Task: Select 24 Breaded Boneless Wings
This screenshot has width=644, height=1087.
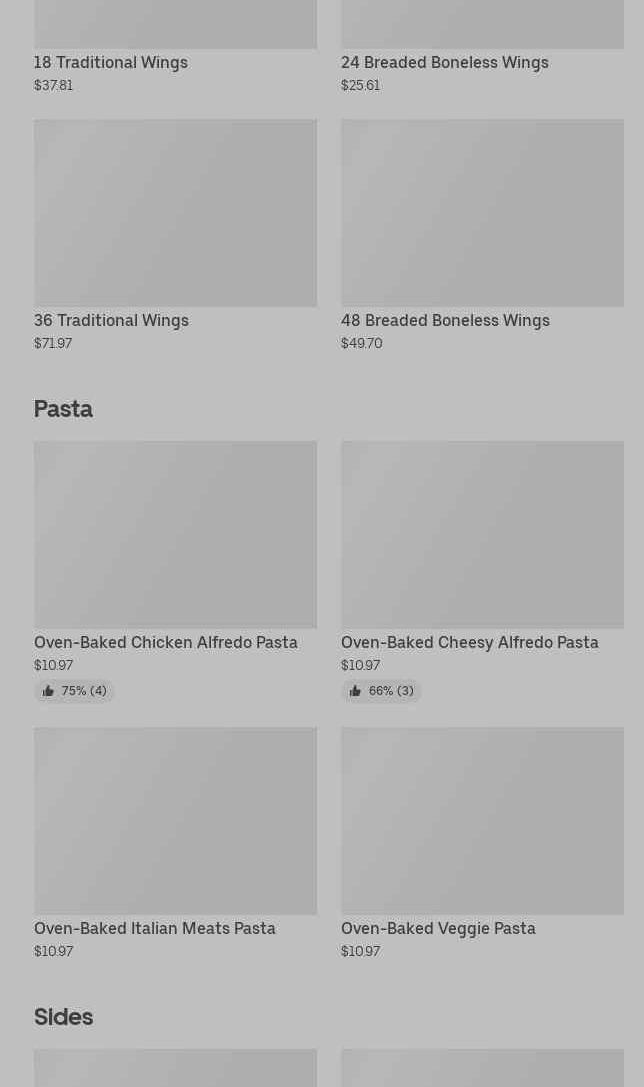Action: [x=444, y=62]
